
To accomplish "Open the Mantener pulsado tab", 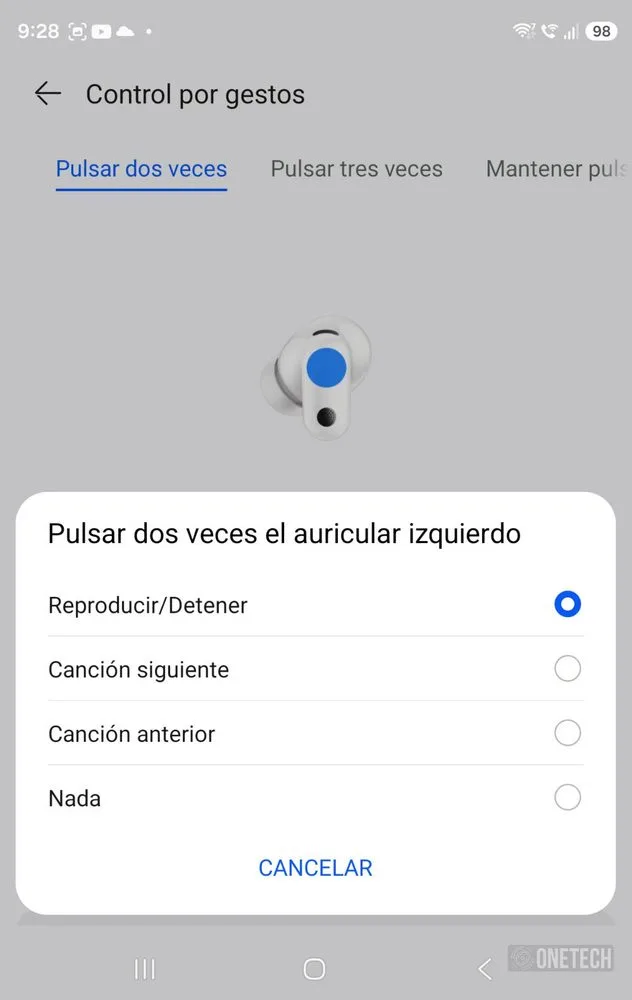I will (x=557, y=169).
